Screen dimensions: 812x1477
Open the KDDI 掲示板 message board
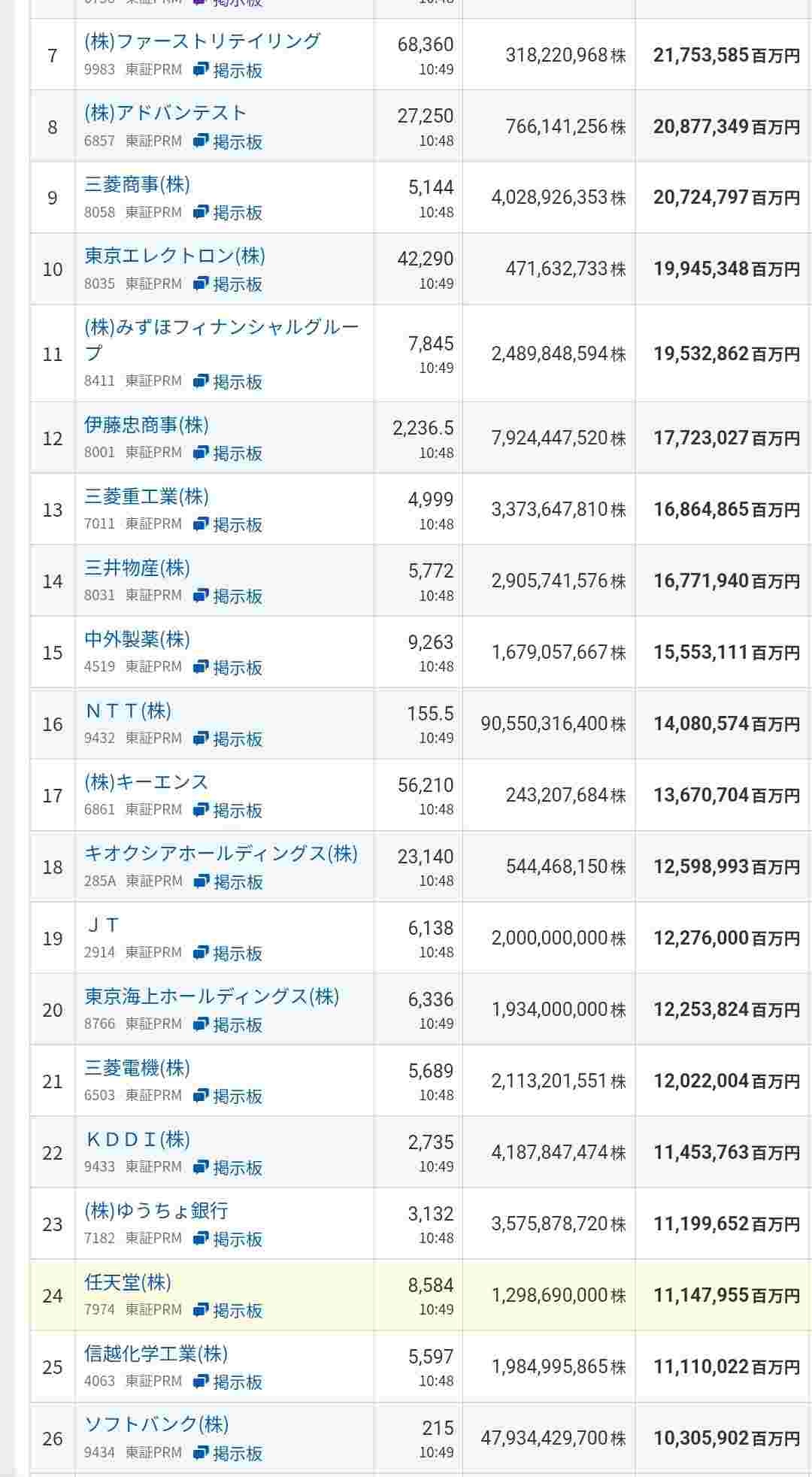click(228, 1168)
